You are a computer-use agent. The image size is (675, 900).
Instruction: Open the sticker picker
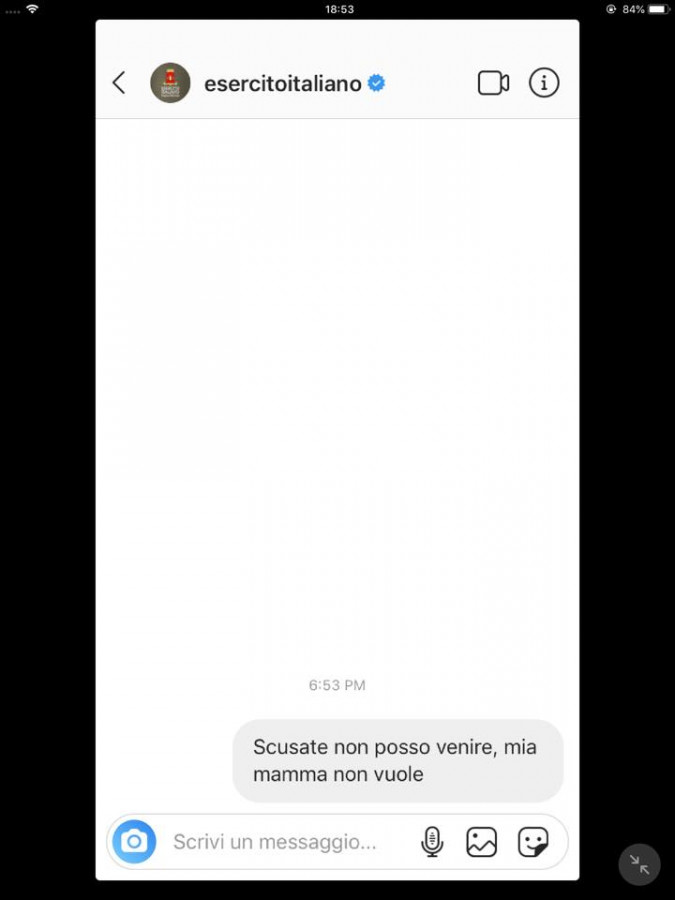(x=533, y=842)
